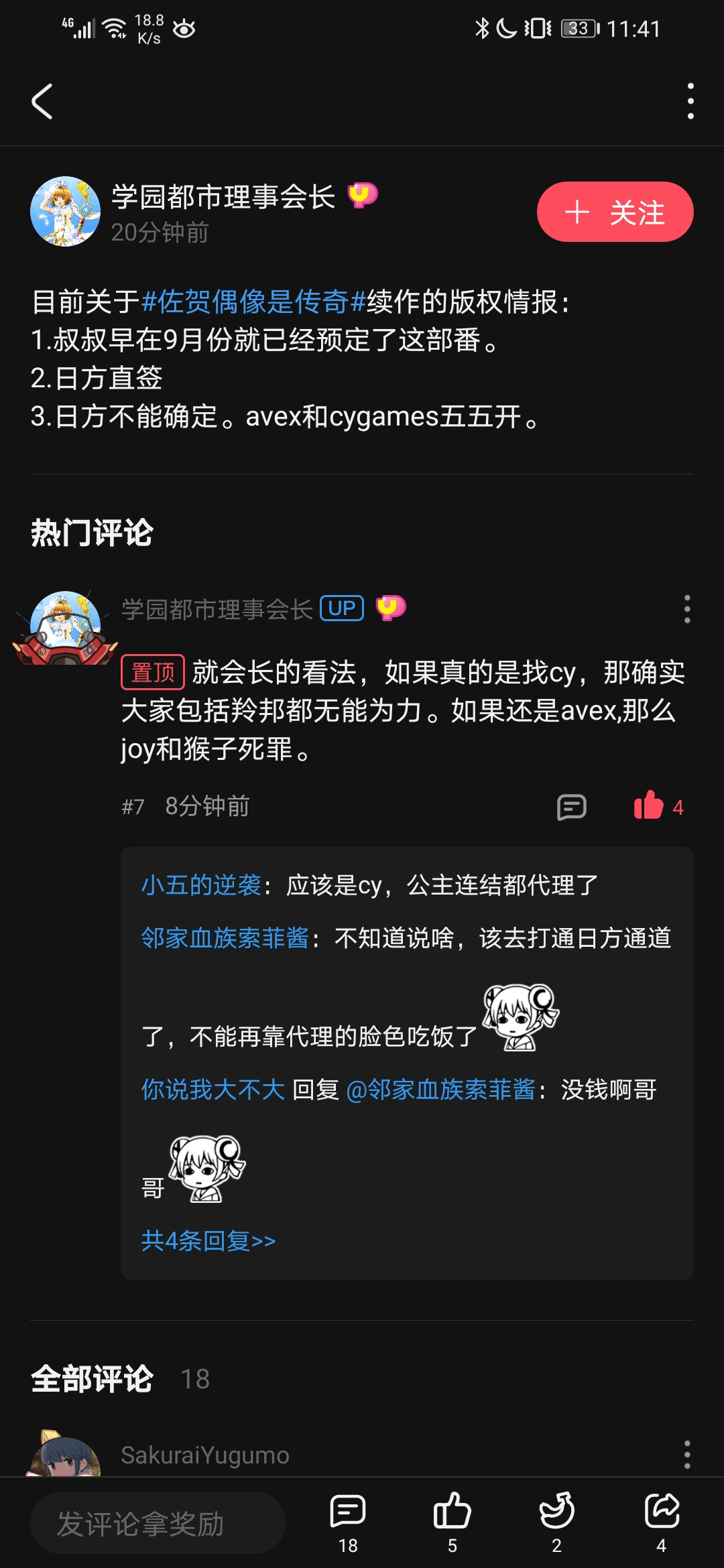The height and width of the screenshot is (1568, 724).
Task: Open 小五的逆袭's profile
Action: (x=201, y=885)
